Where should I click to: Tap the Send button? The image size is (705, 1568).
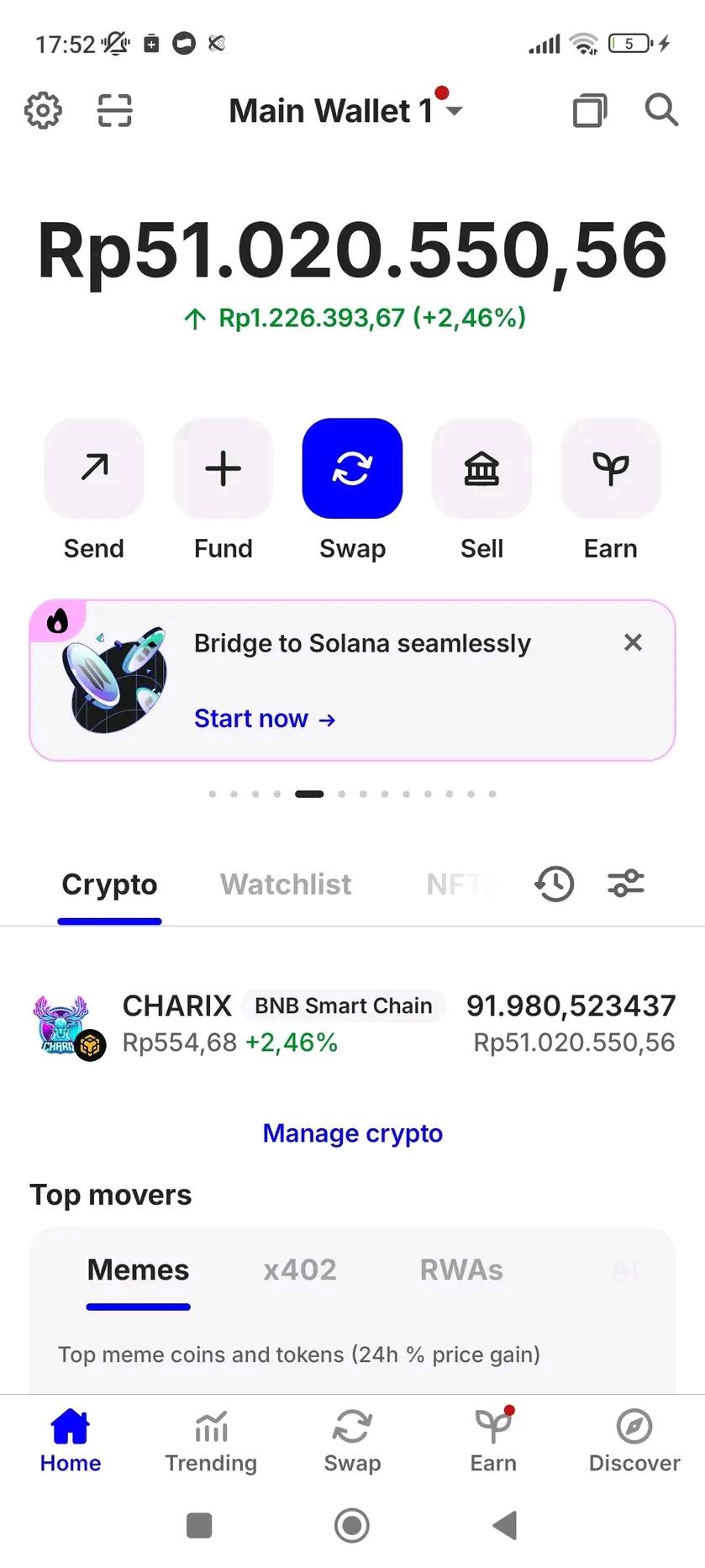[94, 468]
